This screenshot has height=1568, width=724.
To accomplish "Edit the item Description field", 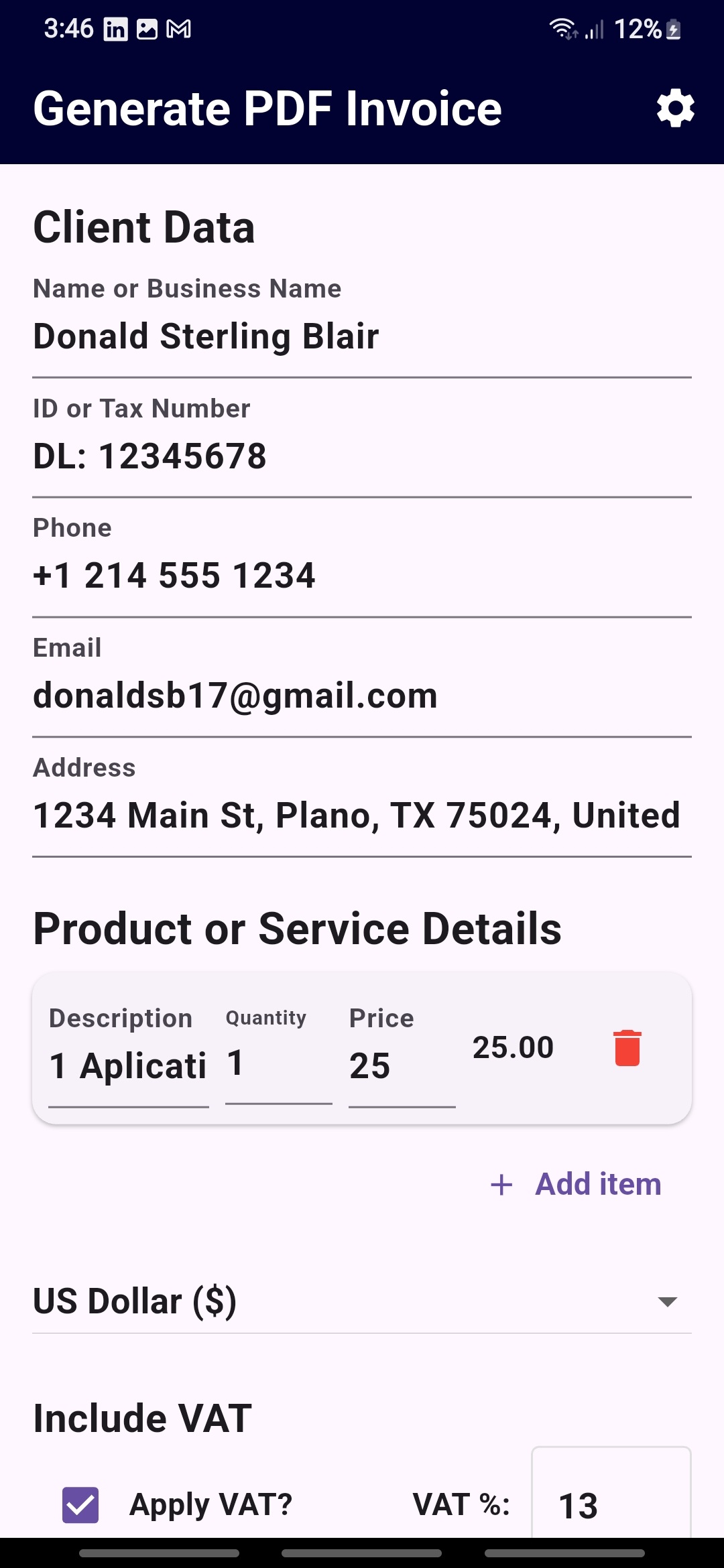I will click(128, 1065).
